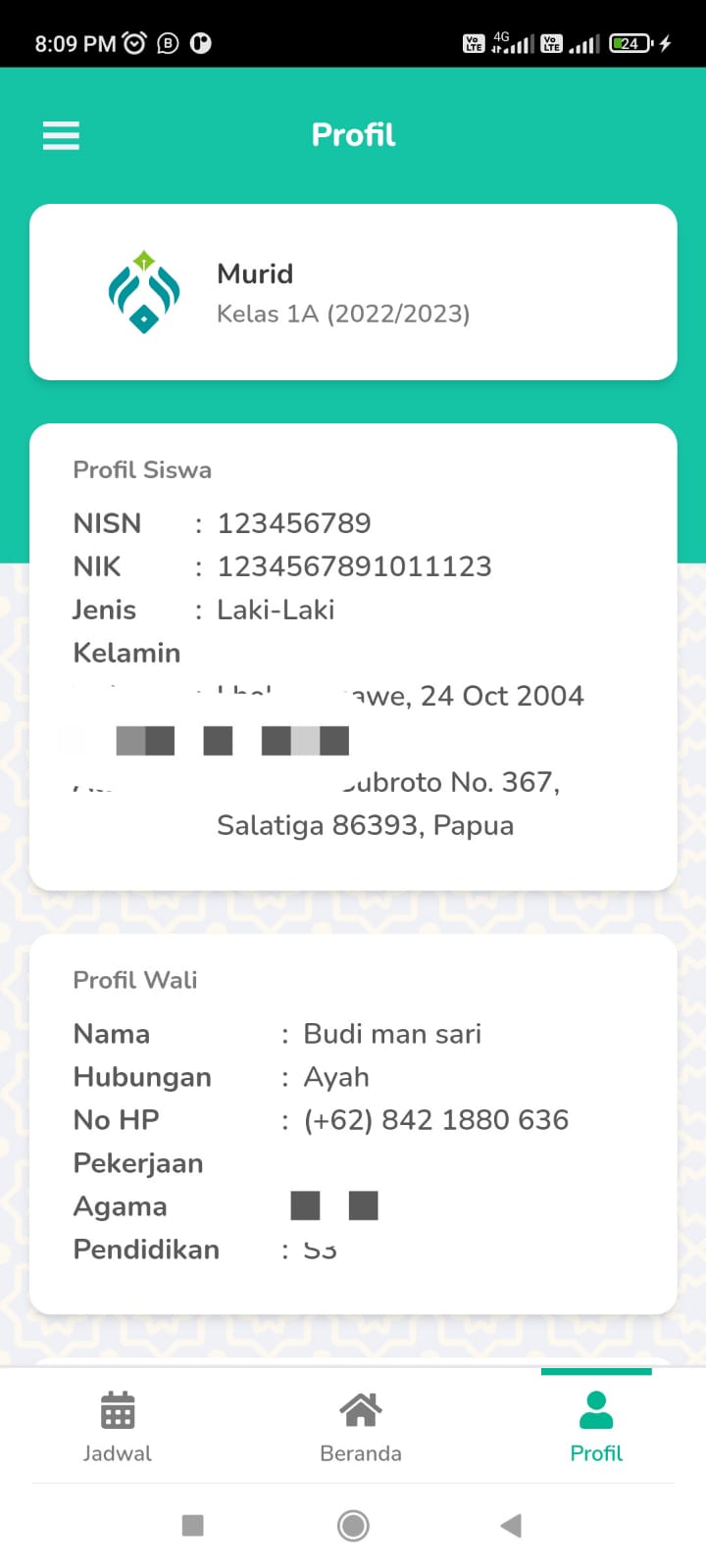Tap the system home button
This screenshot has width=706, height=1568.
353,1525
